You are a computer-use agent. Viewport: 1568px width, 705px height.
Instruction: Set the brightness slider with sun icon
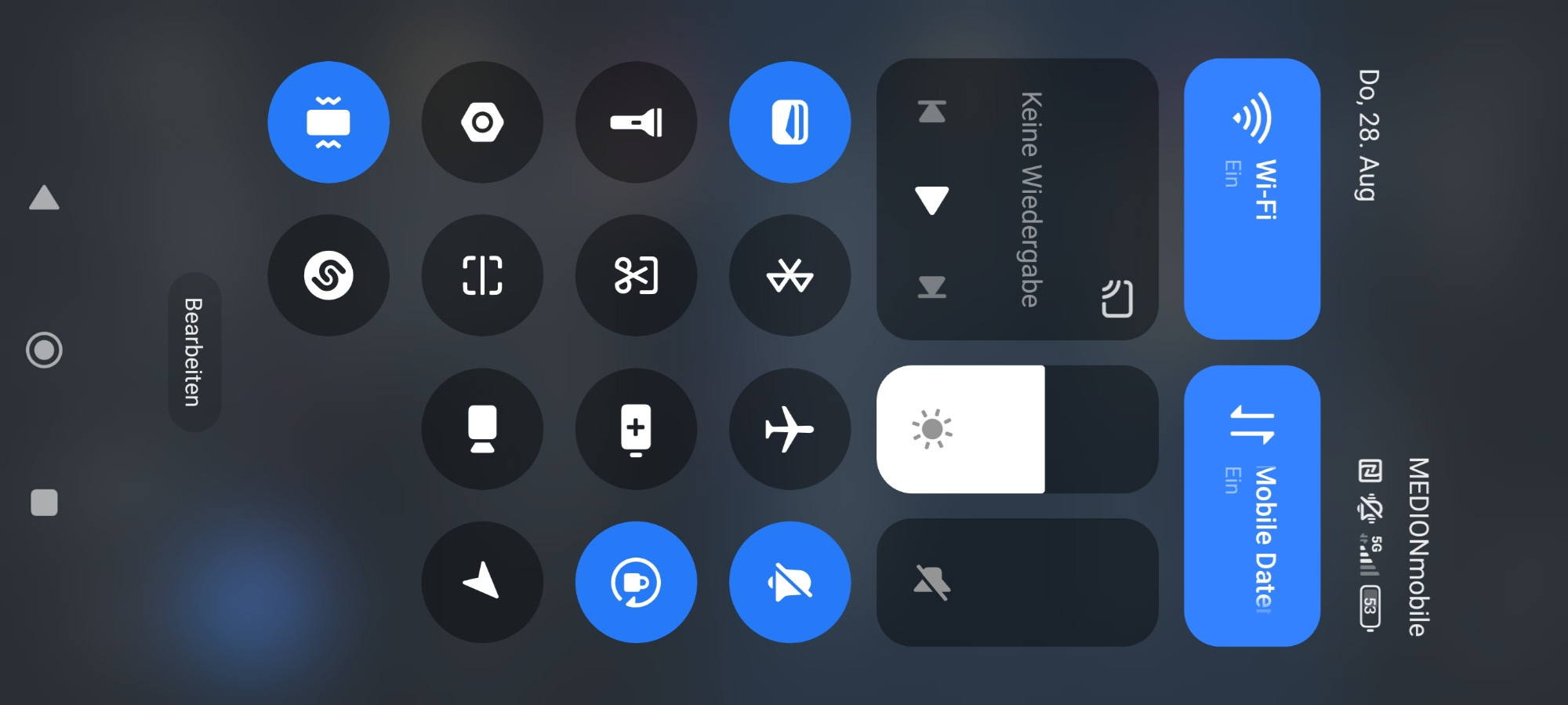click(1016, 429)
